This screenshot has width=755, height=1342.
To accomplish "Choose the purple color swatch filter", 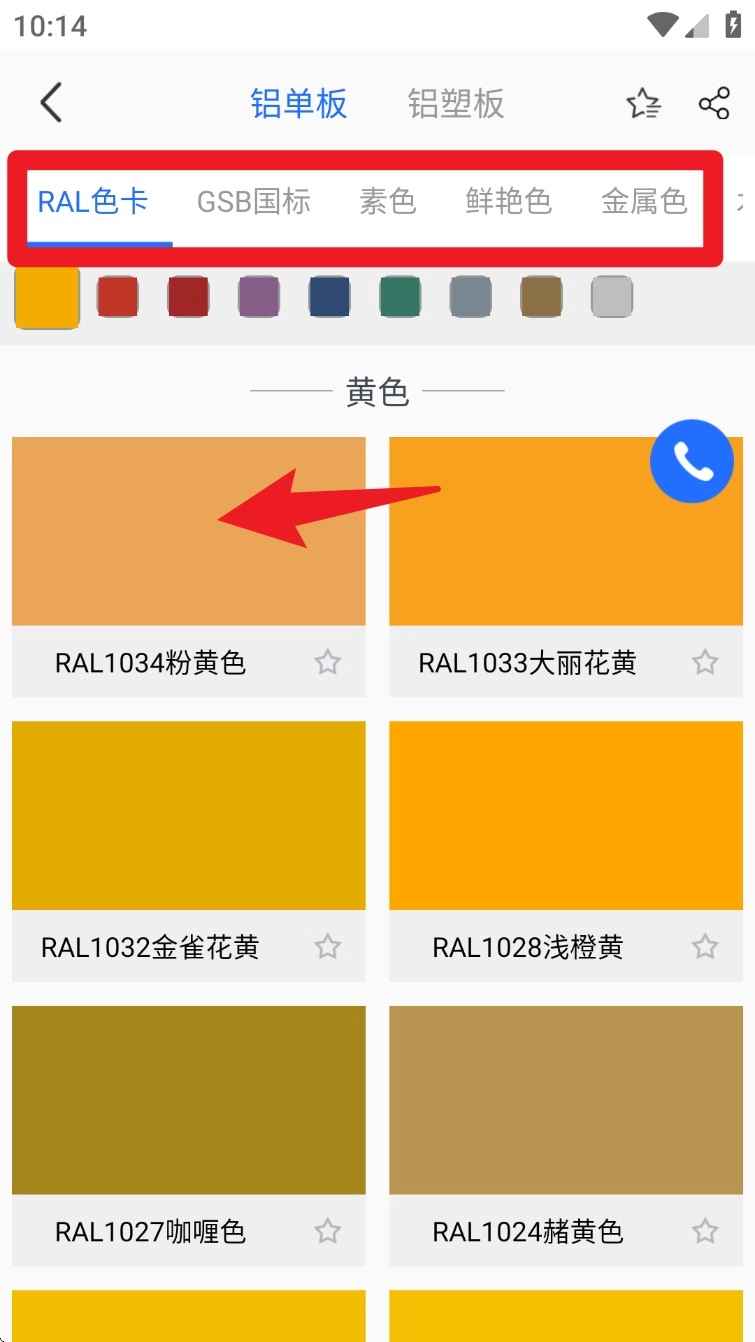I will pyautogui.click(x=259, y=297).
